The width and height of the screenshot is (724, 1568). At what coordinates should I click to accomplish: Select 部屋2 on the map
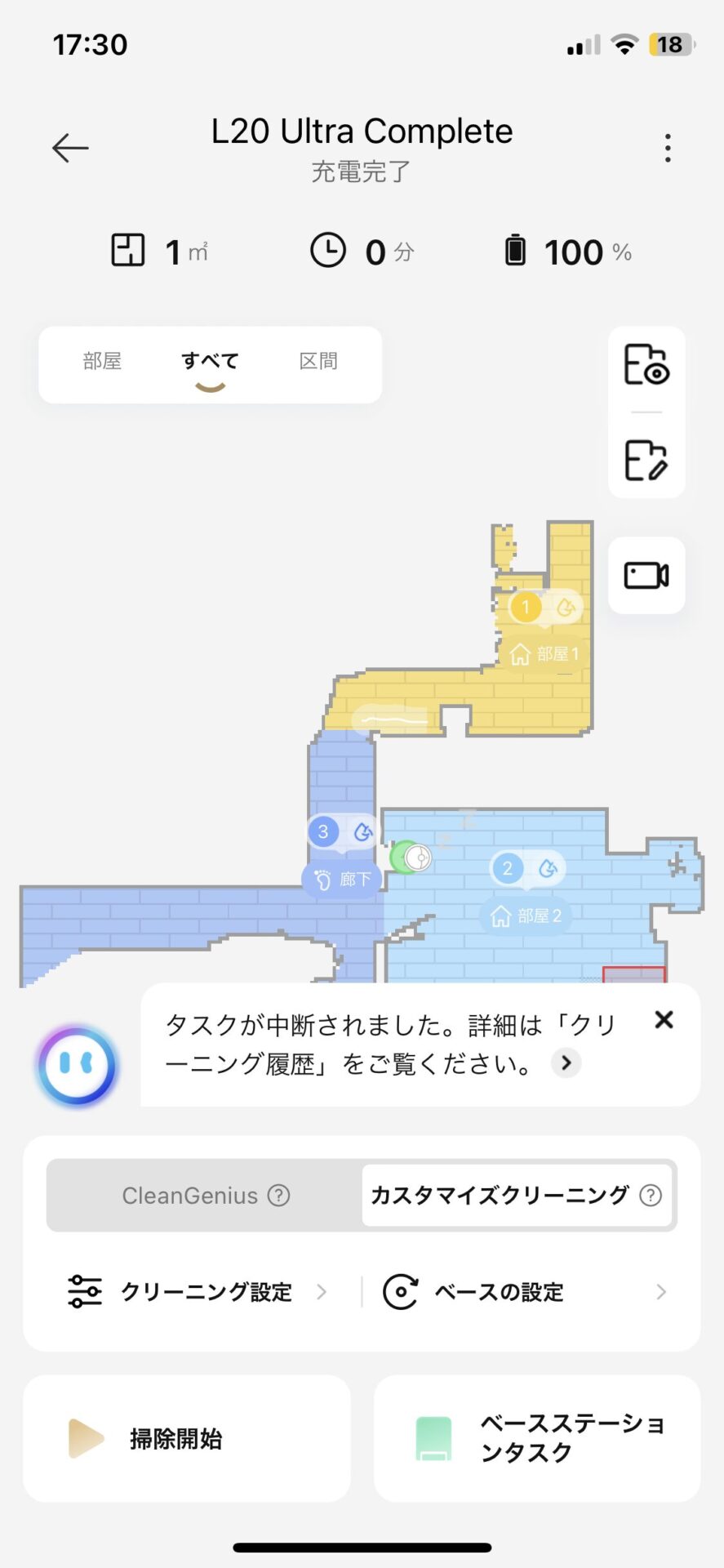coord(526,916)
